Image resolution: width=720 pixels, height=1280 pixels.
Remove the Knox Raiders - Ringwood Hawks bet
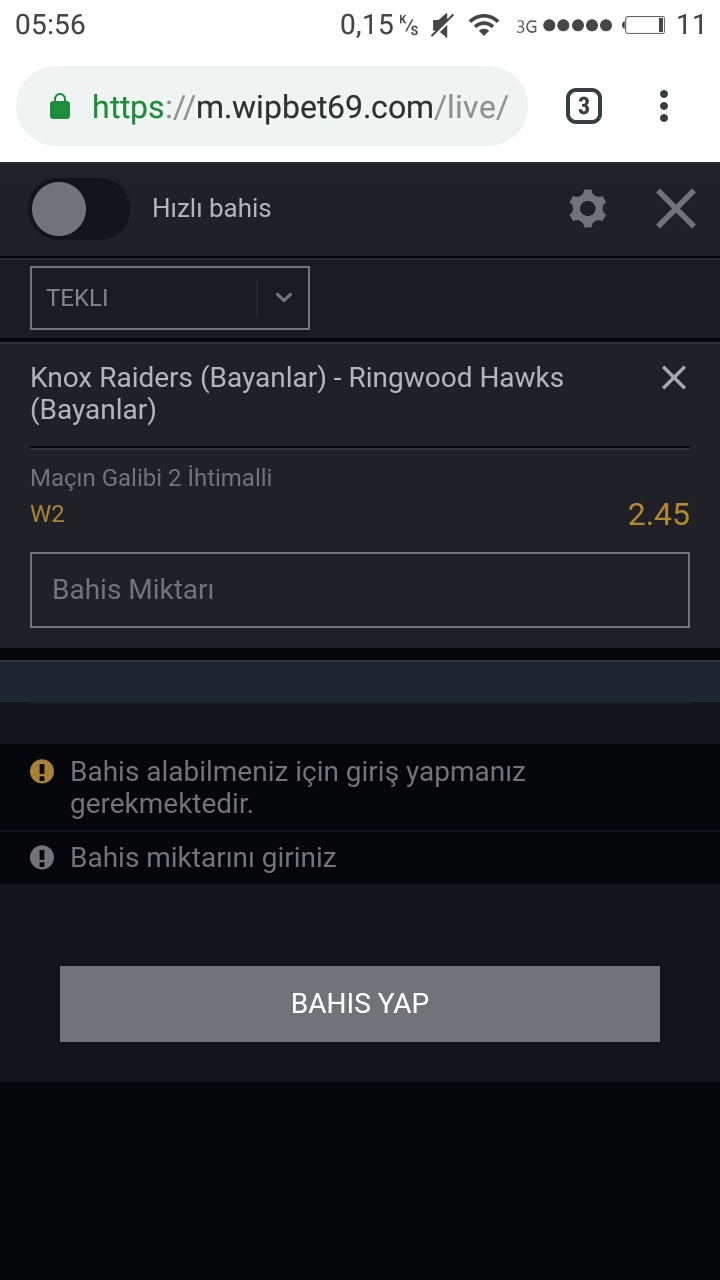674,378
